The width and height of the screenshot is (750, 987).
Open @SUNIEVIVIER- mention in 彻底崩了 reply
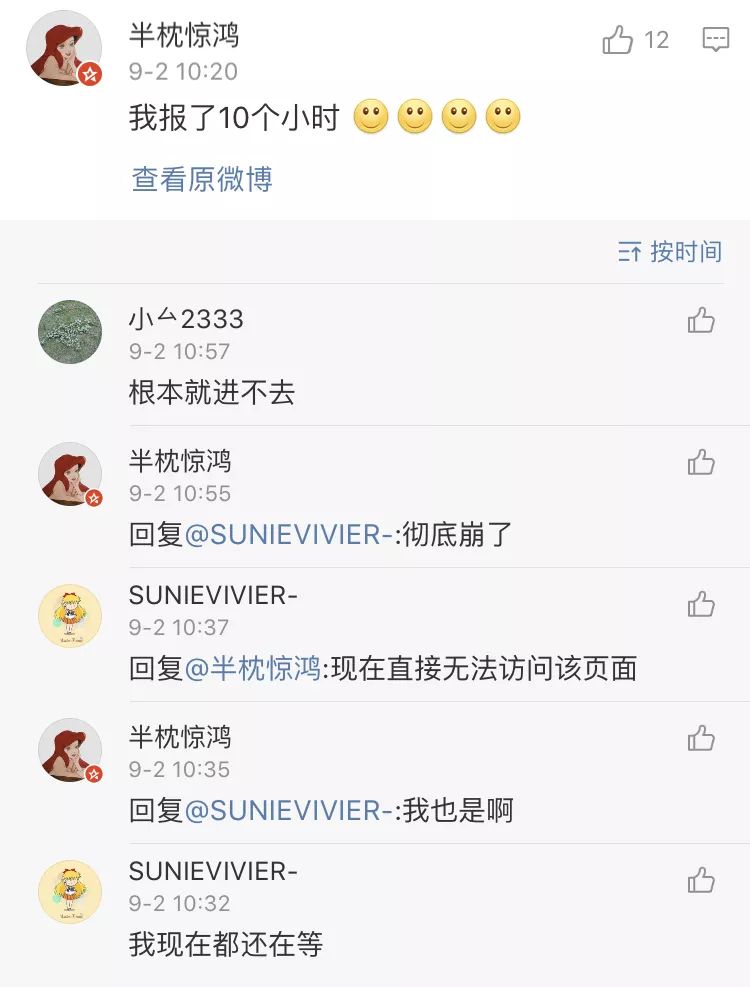[289, 535]
